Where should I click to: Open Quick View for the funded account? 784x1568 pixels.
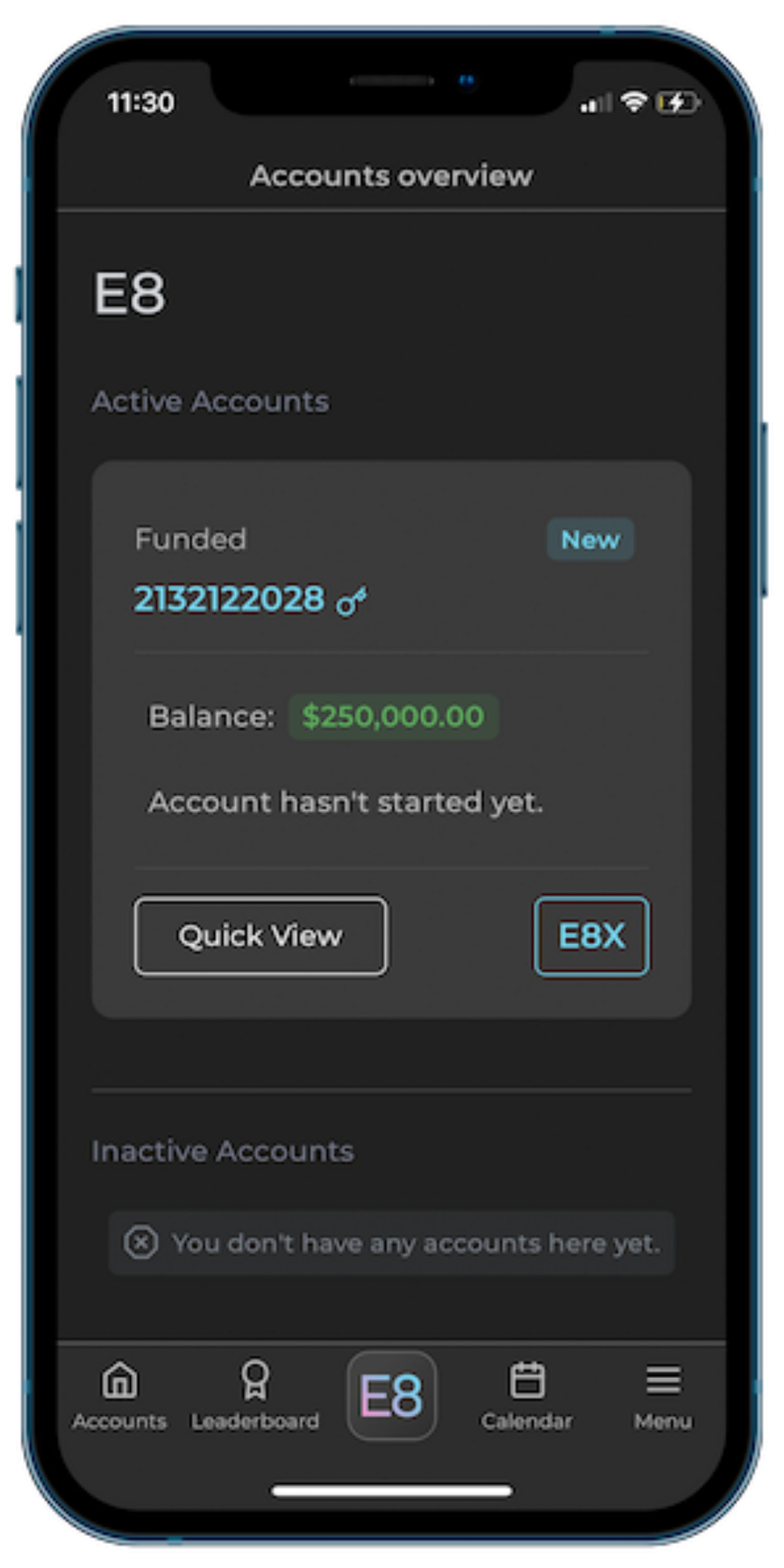pos(260,936)
